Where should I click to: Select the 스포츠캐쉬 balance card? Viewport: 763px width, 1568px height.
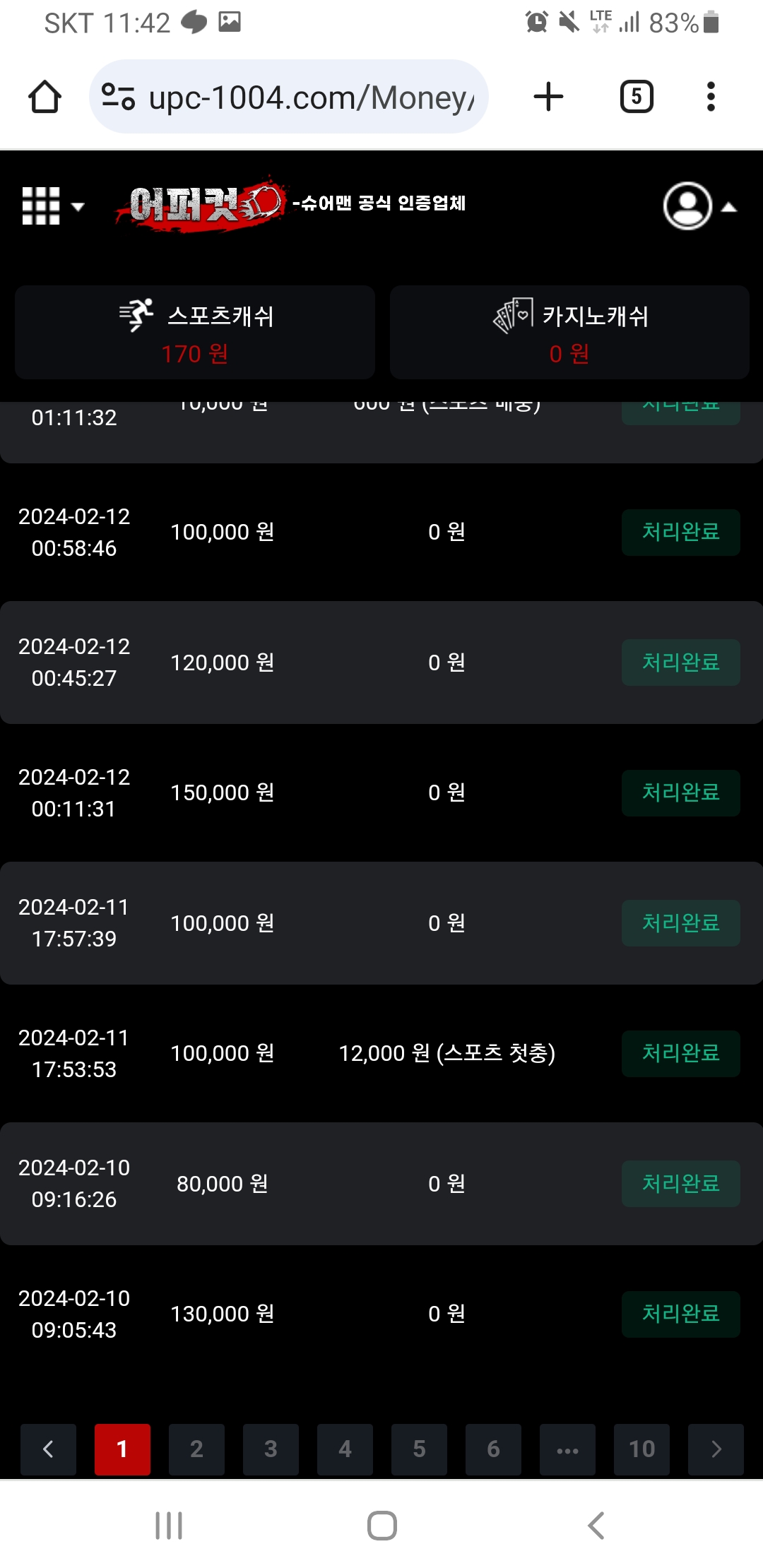click(x=195, y=333)
